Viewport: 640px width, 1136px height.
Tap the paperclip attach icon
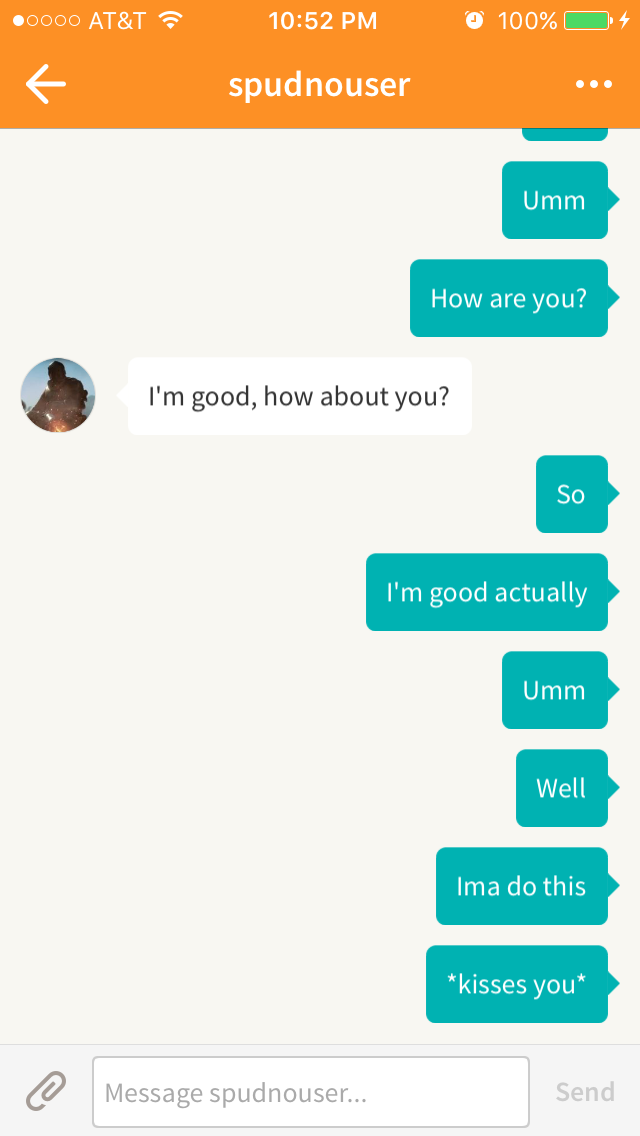click(46, 1091)
